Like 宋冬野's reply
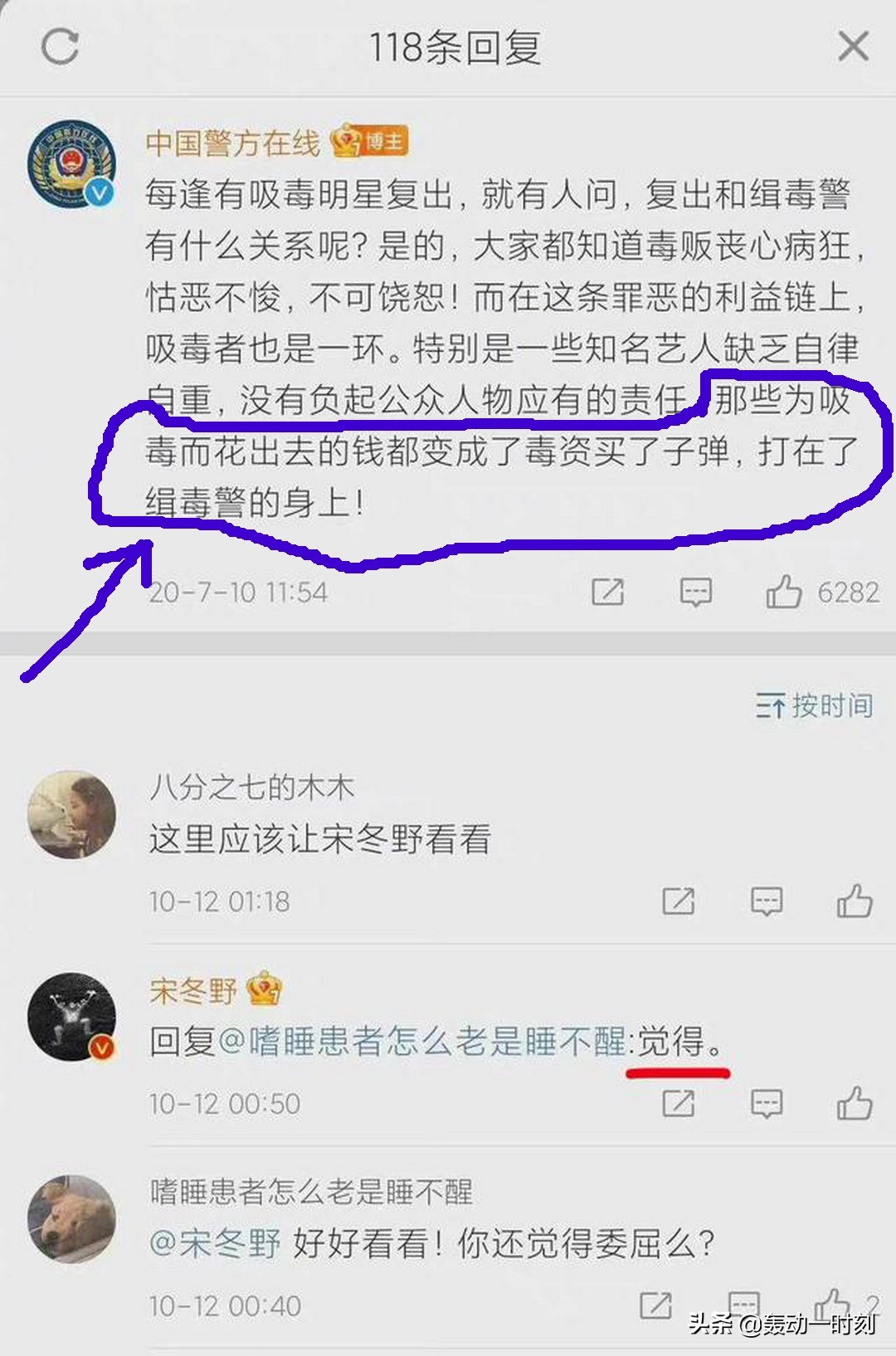896x1356 pixels. (x=855, y=1104)
